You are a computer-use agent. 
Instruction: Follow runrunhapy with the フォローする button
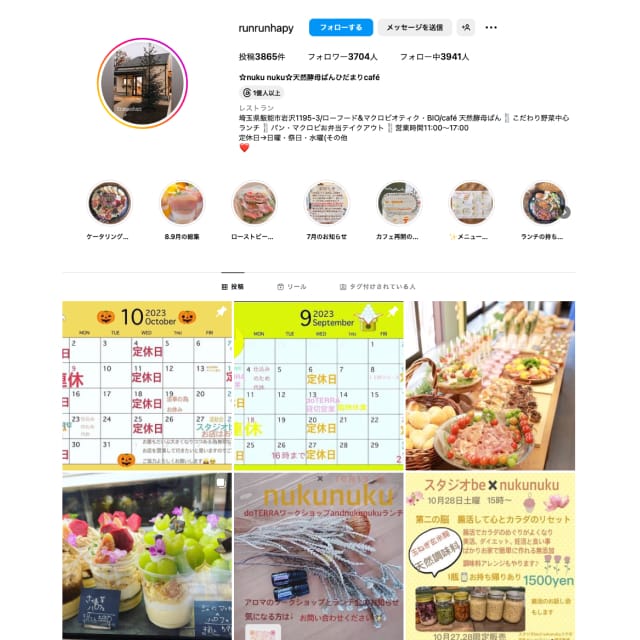click(x=341, y=27)
